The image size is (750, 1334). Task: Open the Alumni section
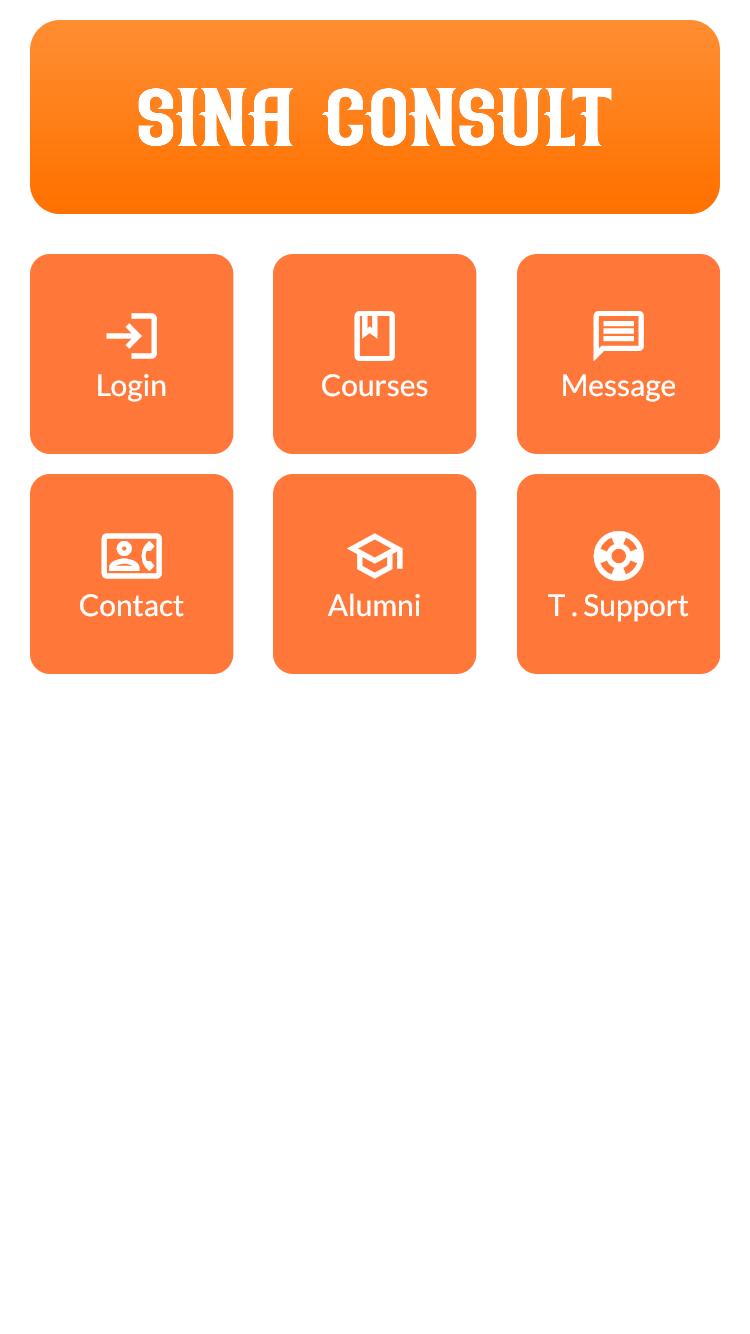(x=374, y=574)
